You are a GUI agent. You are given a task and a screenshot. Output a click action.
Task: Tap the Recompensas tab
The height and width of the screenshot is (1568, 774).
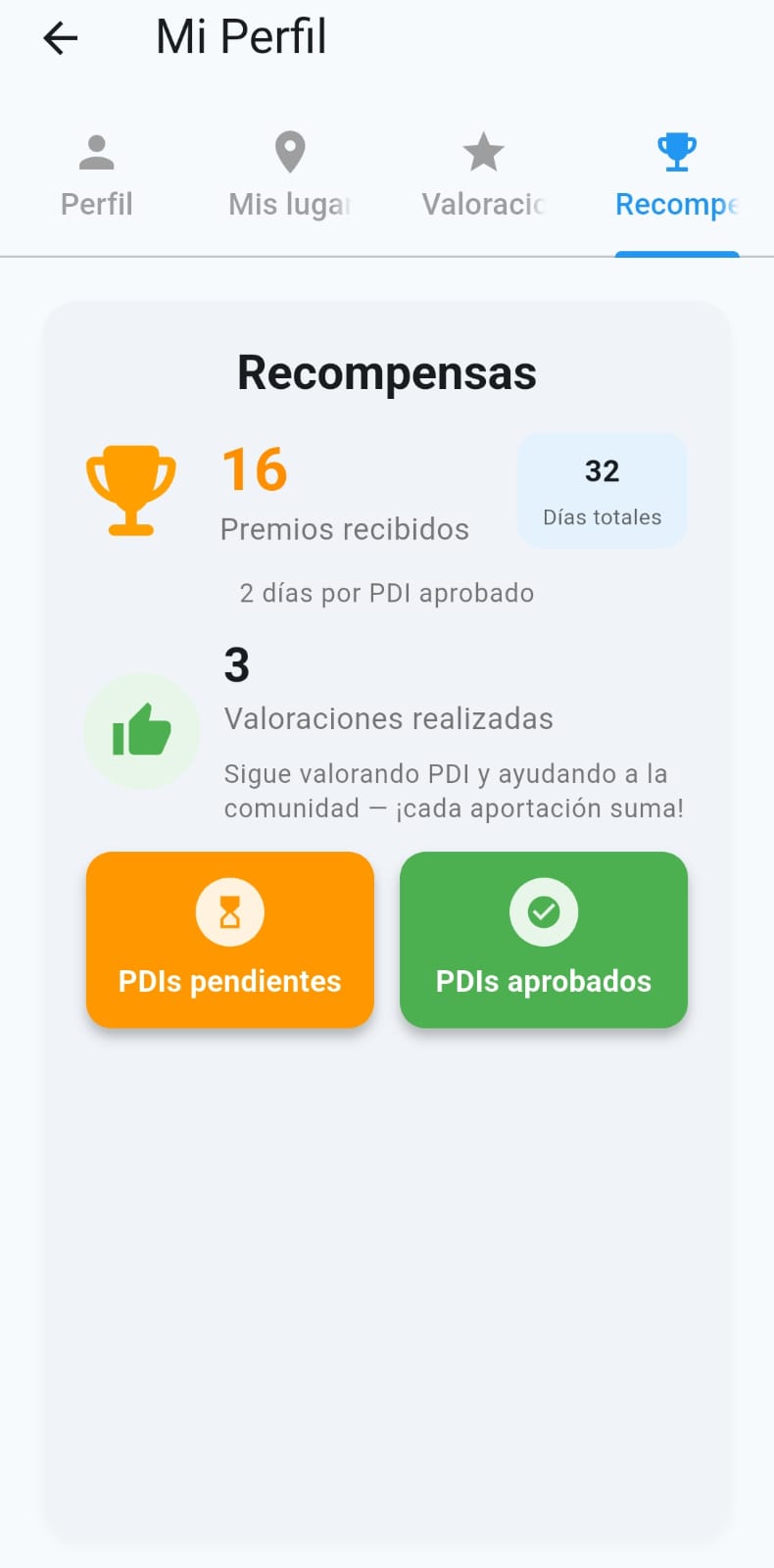677,176
